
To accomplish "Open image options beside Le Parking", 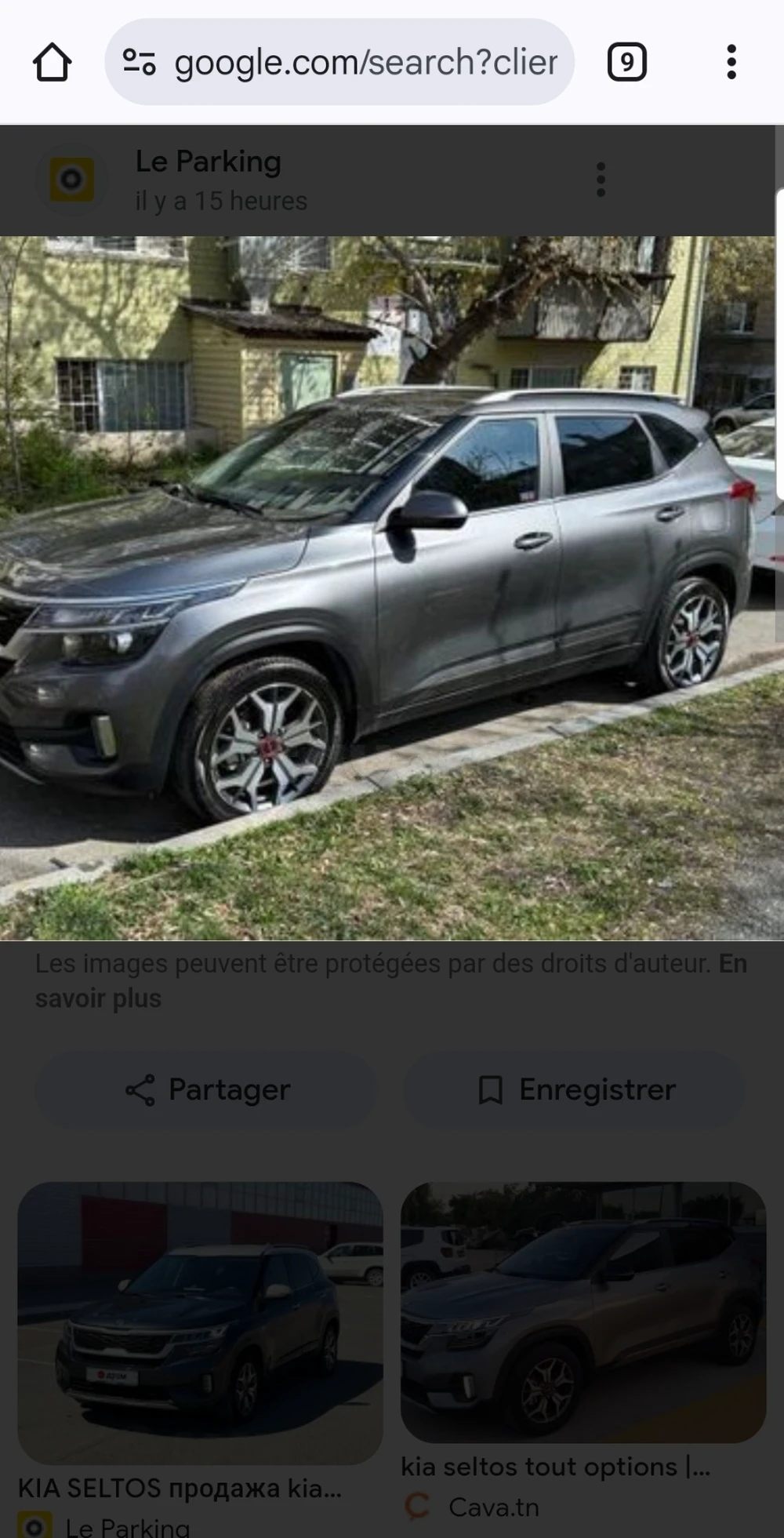I will (601, 180).
